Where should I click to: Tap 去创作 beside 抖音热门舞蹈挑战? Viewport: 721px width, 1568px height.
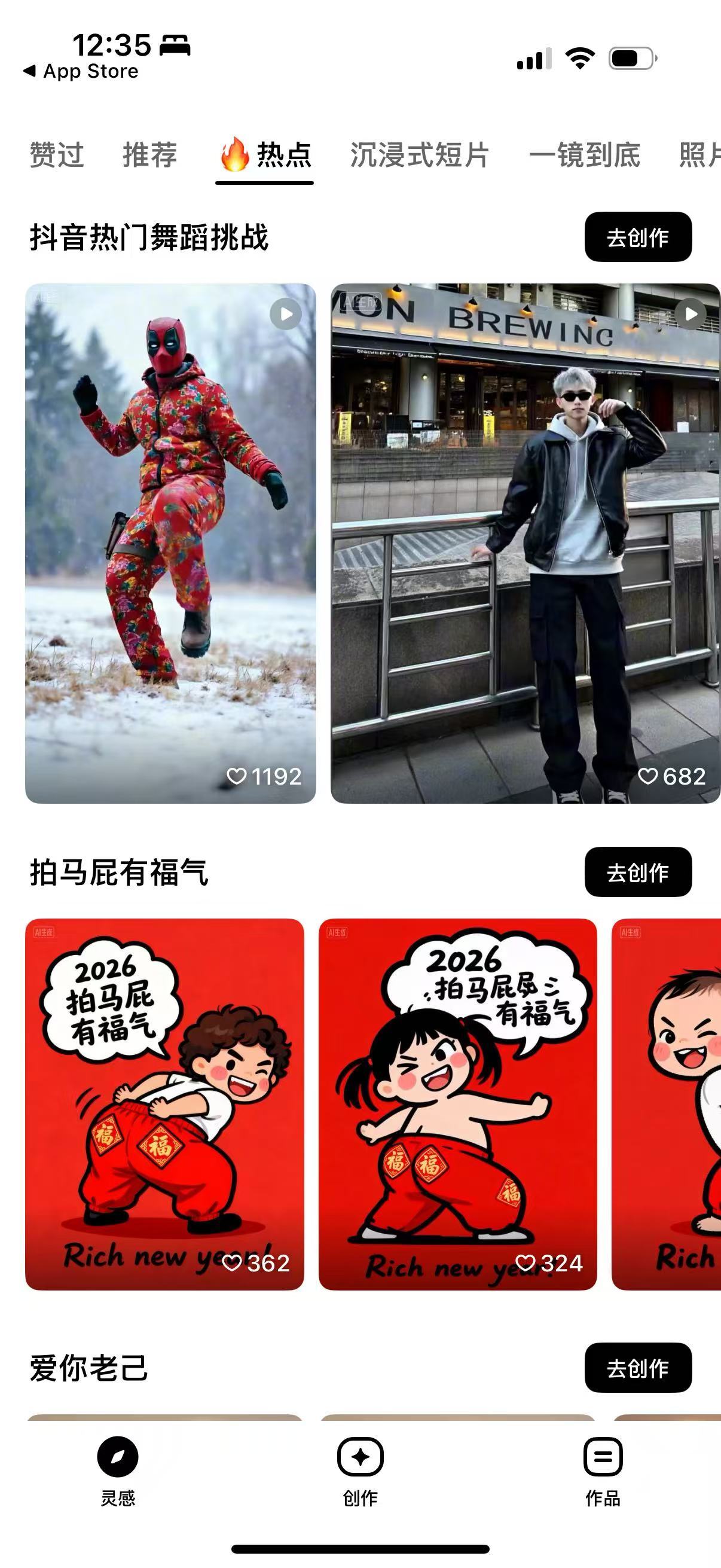click(638, 237)
